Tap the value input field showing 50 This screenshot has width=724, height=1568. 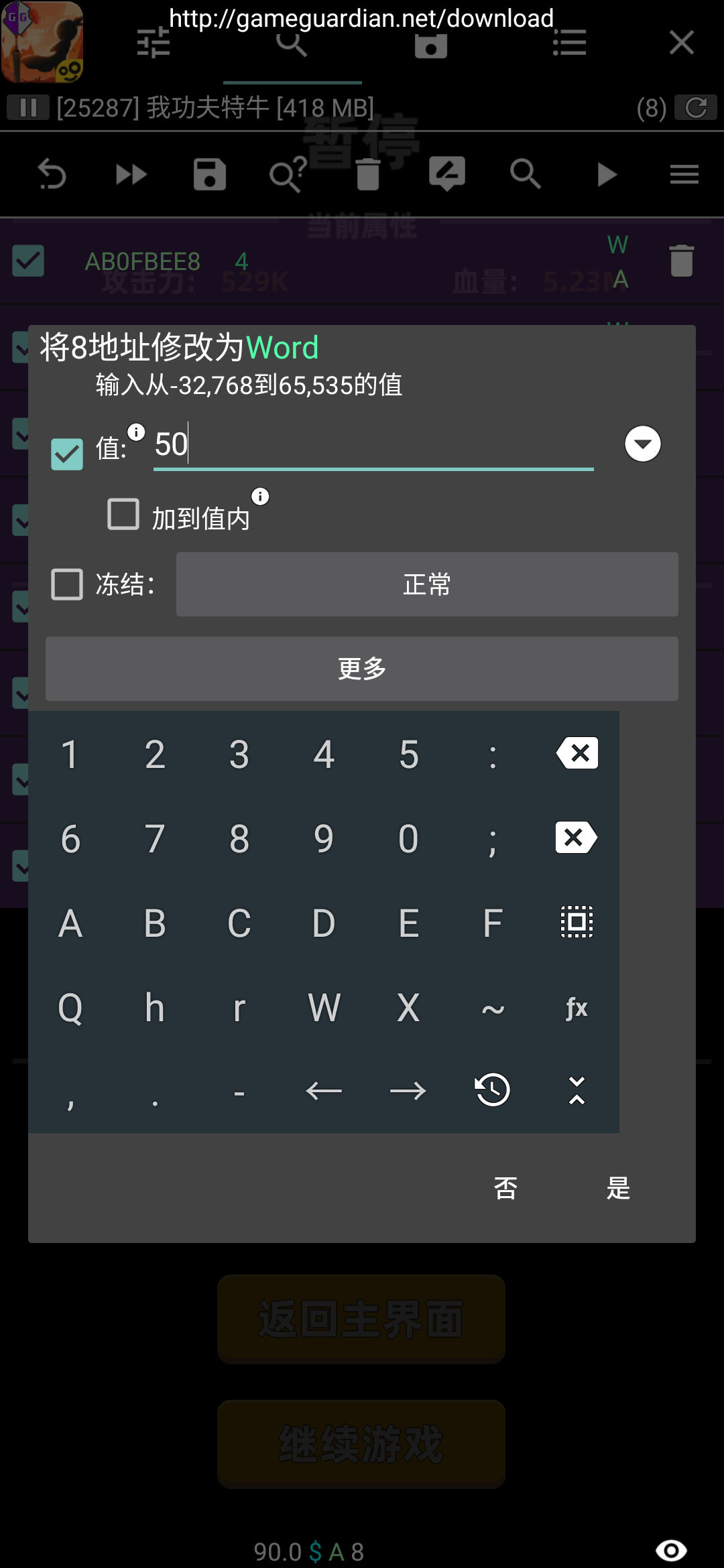pos(373,445)
